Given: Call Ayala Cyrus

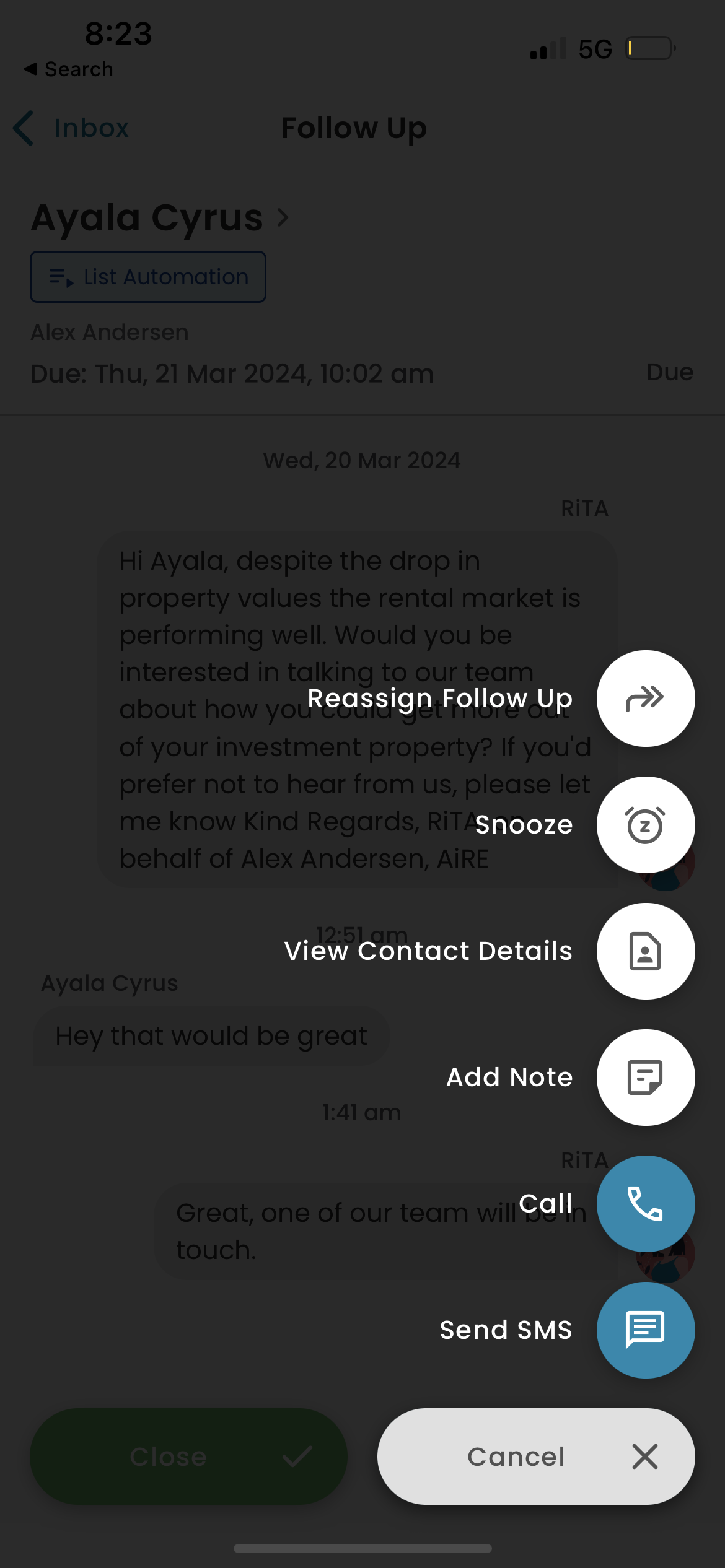Looking at the screenshot, I should coord(645,1204).
